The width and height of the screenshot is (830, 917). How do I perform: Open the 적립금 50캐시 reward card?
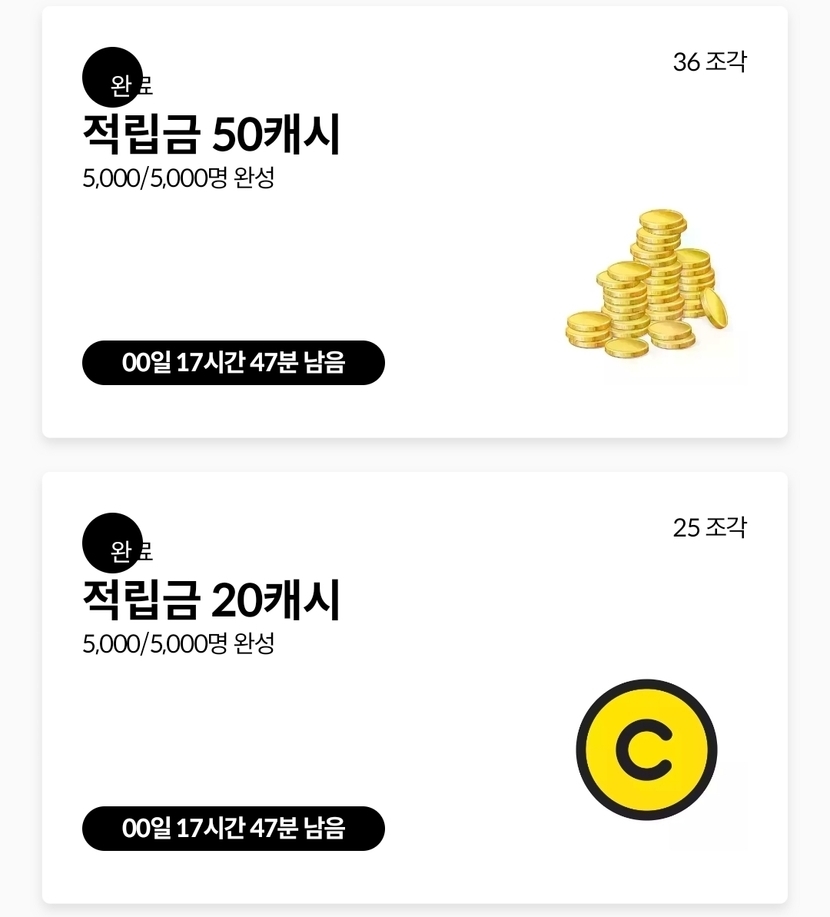pos(414,222)
